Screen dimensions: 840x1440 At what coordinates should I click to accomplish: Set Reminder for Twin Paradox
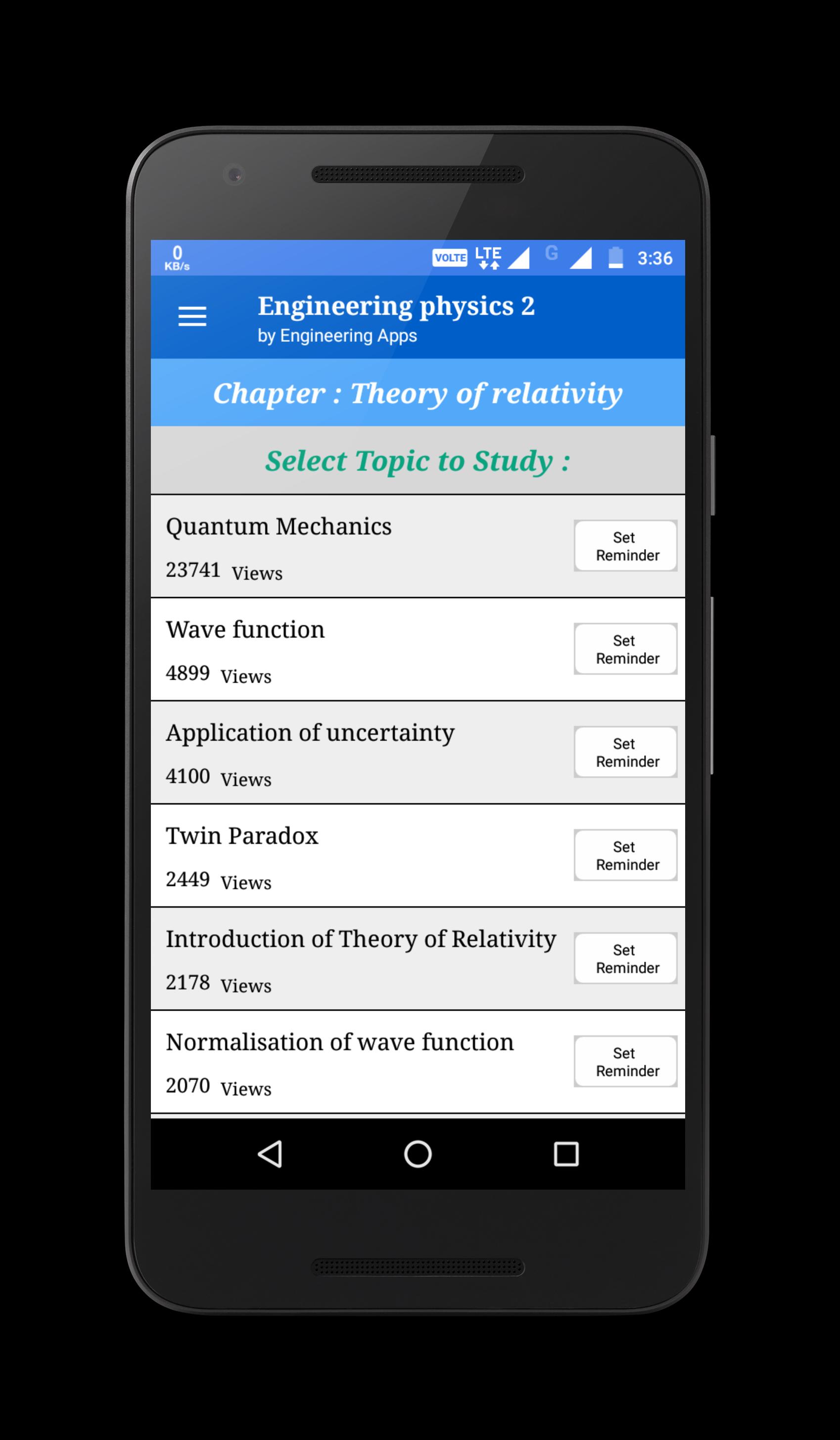(x=626, y=855)
